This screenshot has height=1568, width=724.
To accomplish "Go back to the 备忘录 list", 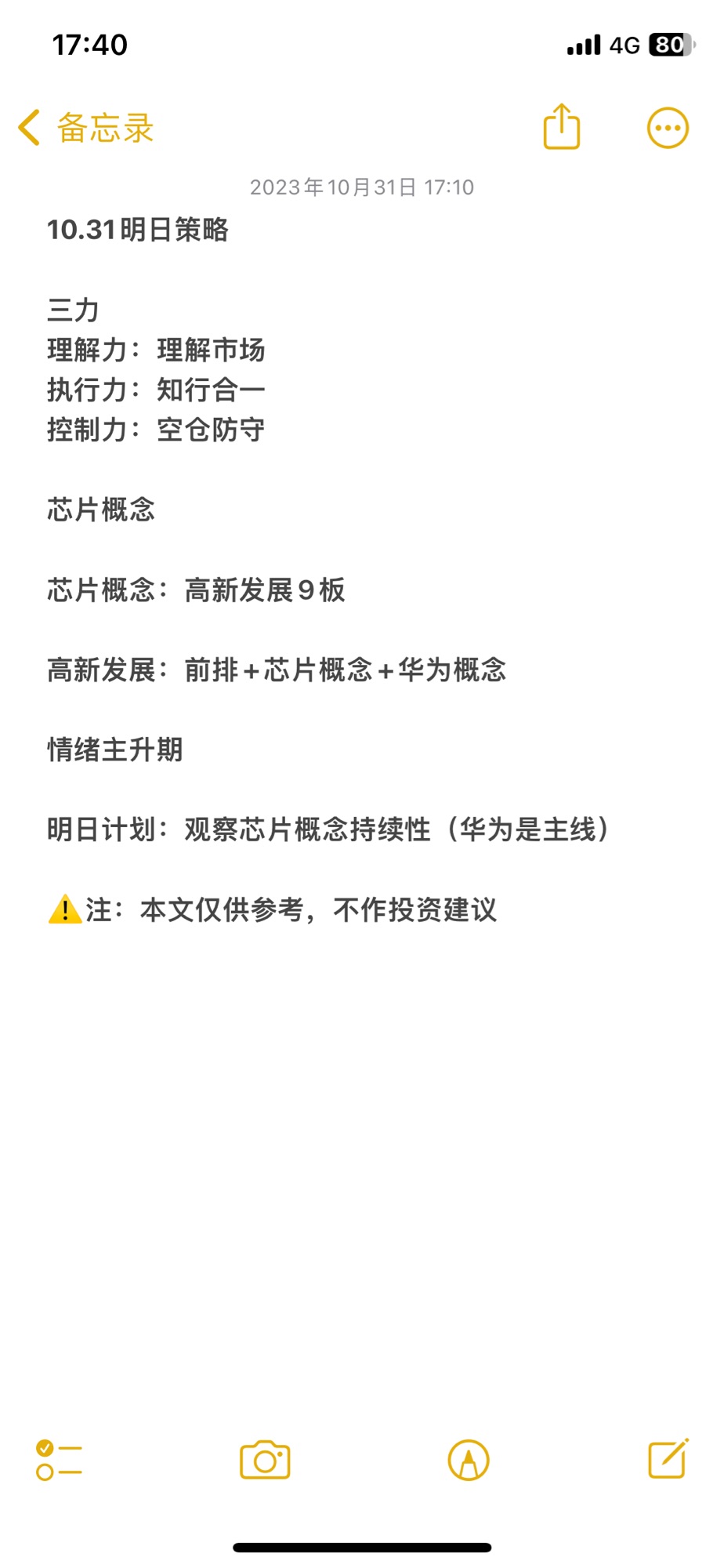I will click(x=86, y=128).
